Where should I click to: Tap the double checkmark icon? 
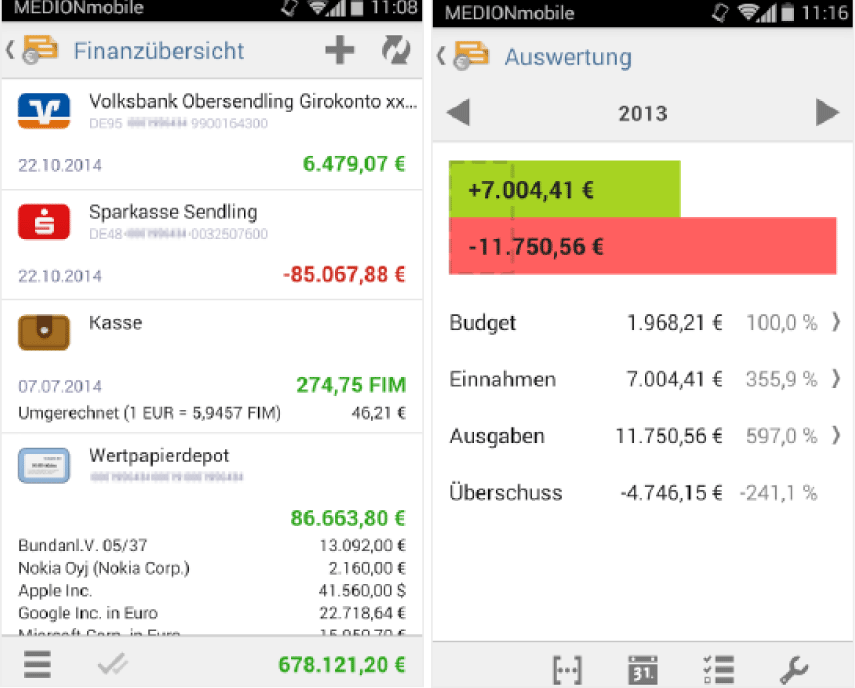coord(112,663)
